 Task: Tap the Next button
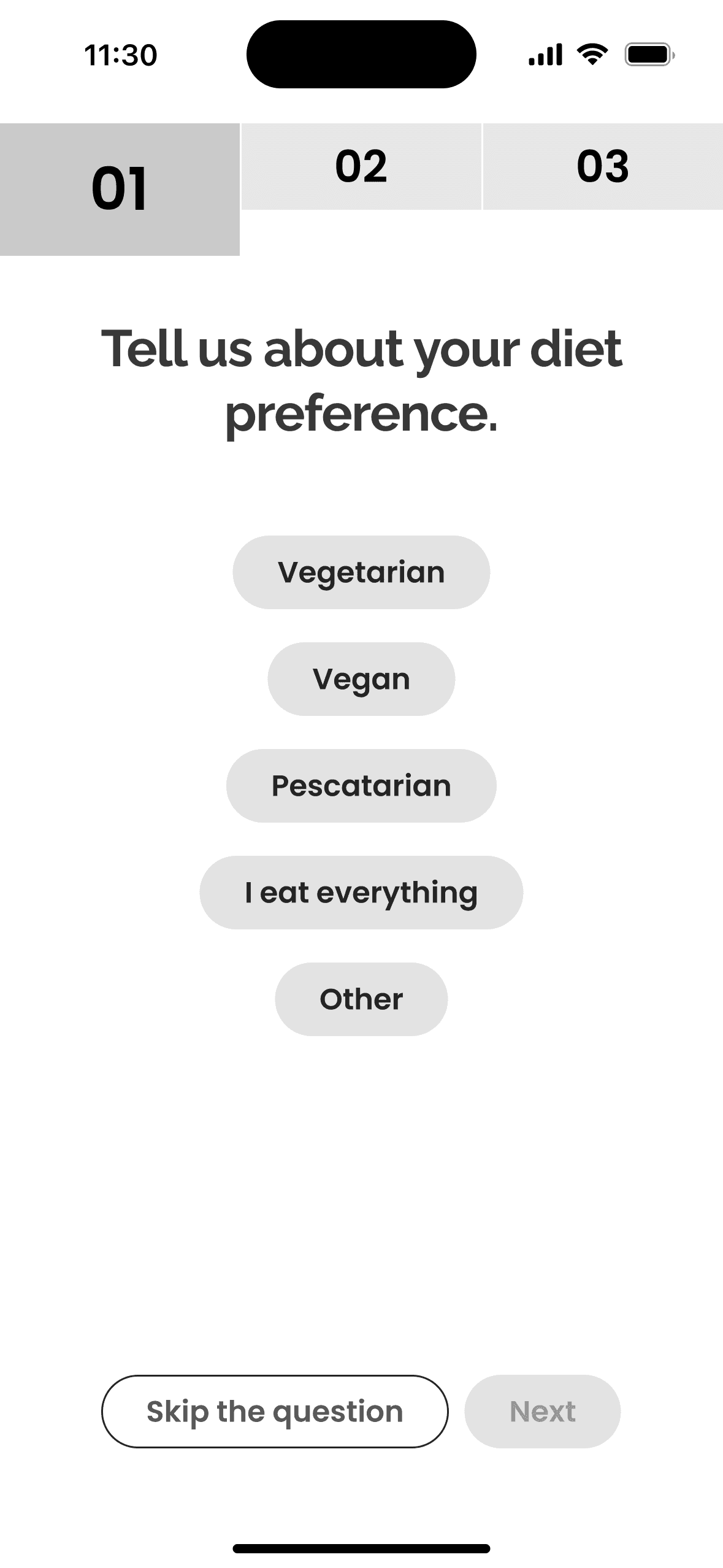tap(542, 1412)
